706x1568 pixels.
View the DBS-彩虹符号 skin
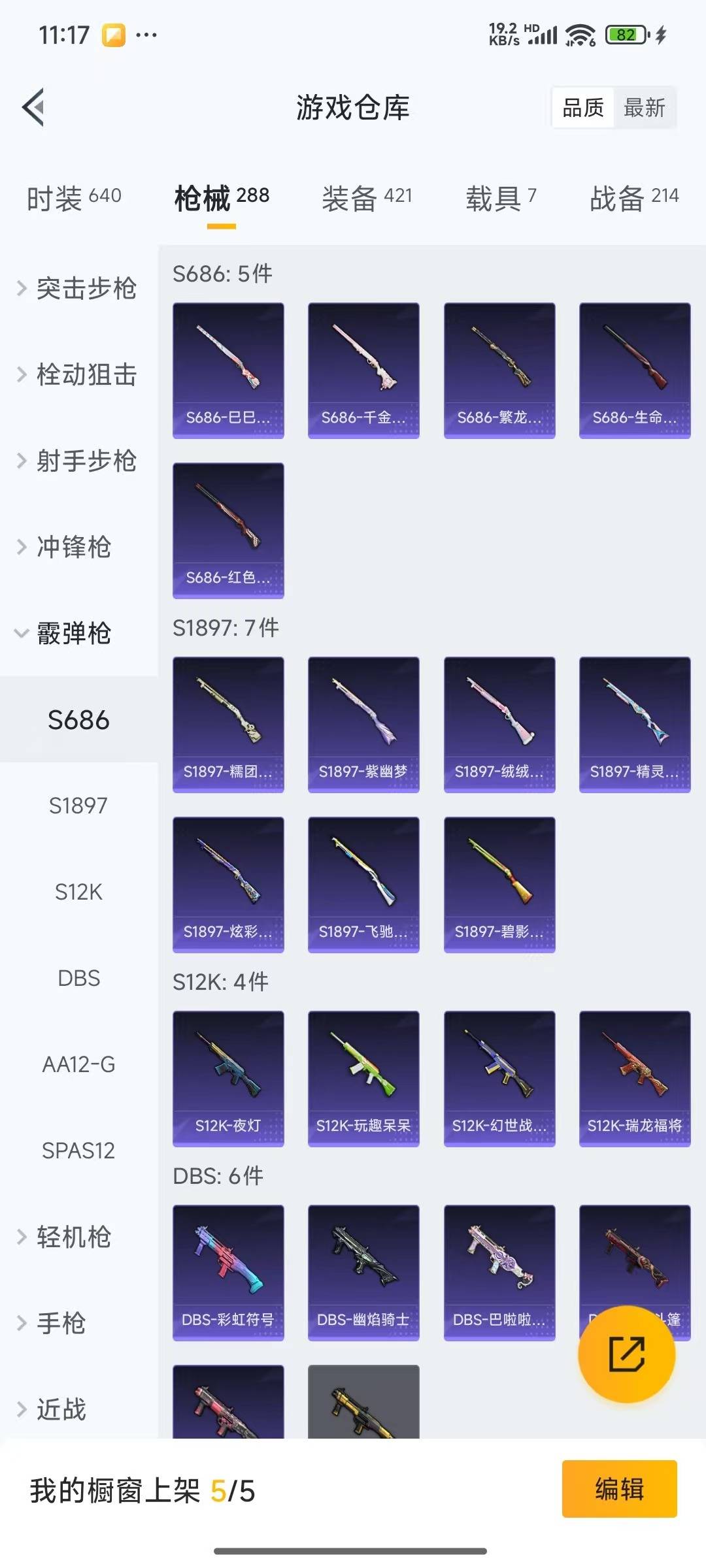coord(228,1272)
